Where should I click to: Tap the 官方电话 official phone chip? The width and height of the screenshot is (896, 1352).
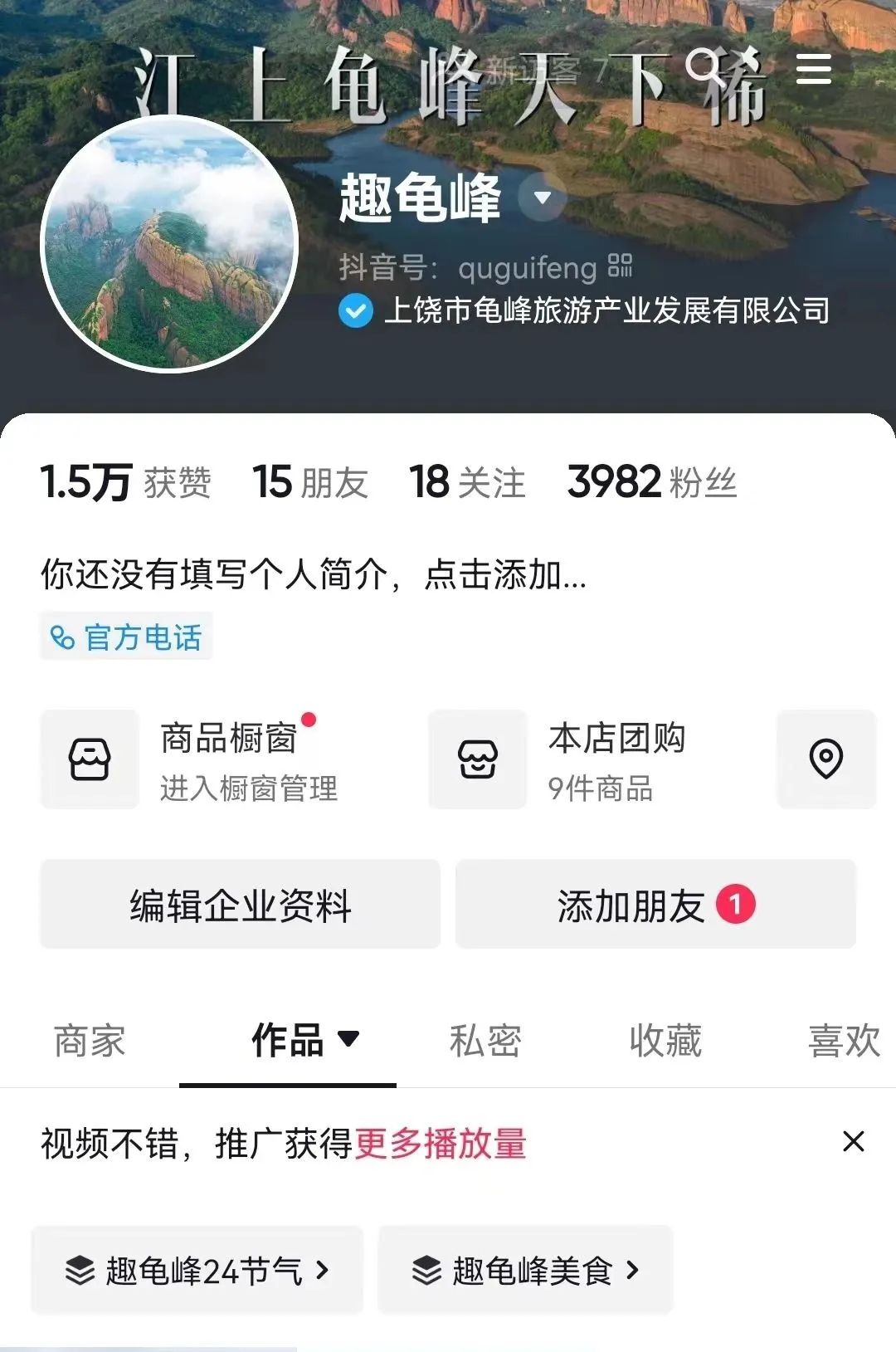pyautogui.click(x=126, y=637)
